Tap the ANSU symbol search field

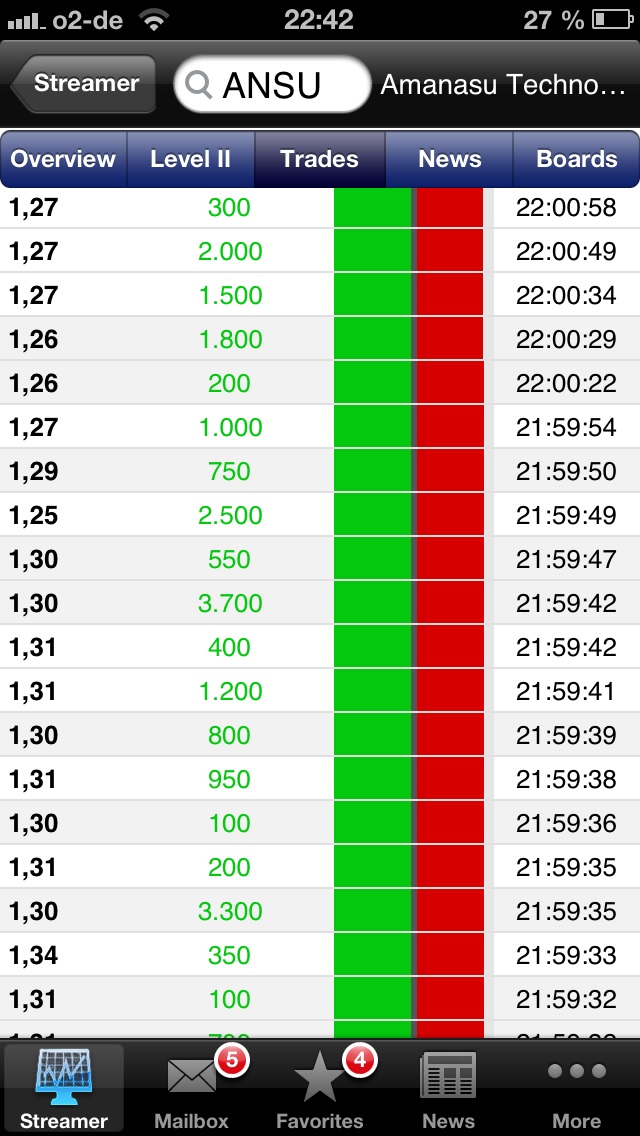pos(272,85)
